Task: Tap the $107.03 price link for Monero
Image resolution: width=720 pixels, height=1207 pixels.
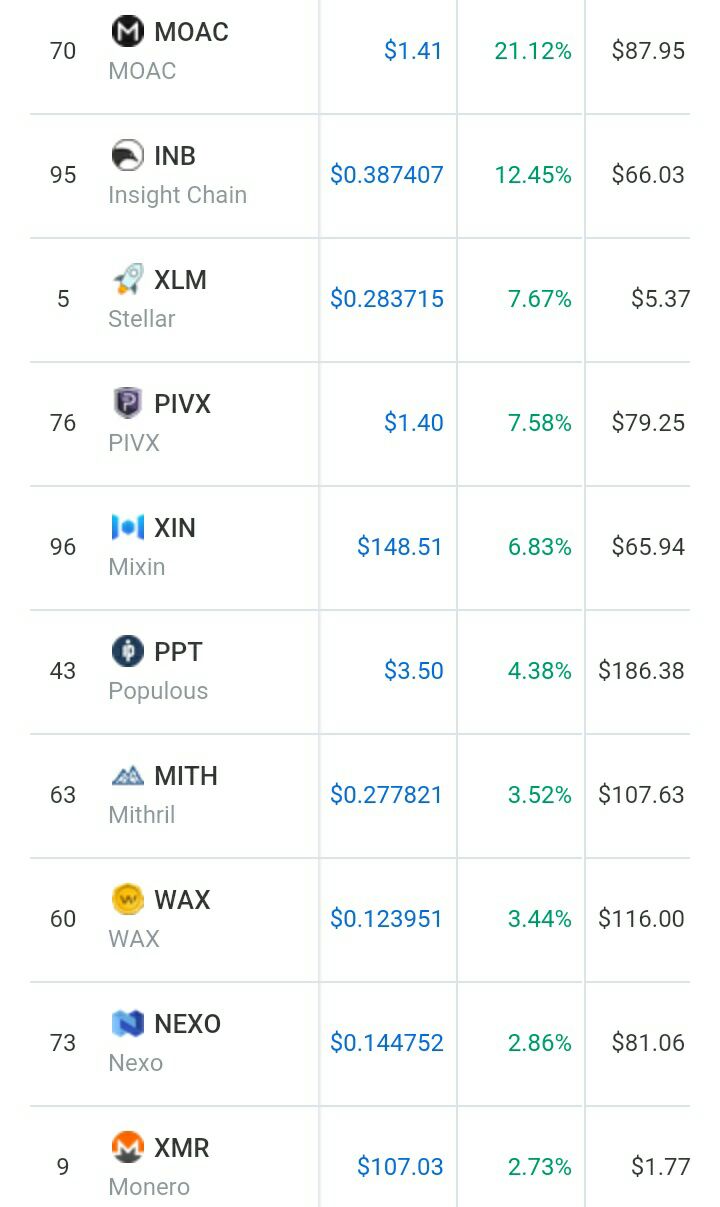Action: point(400,1167)
